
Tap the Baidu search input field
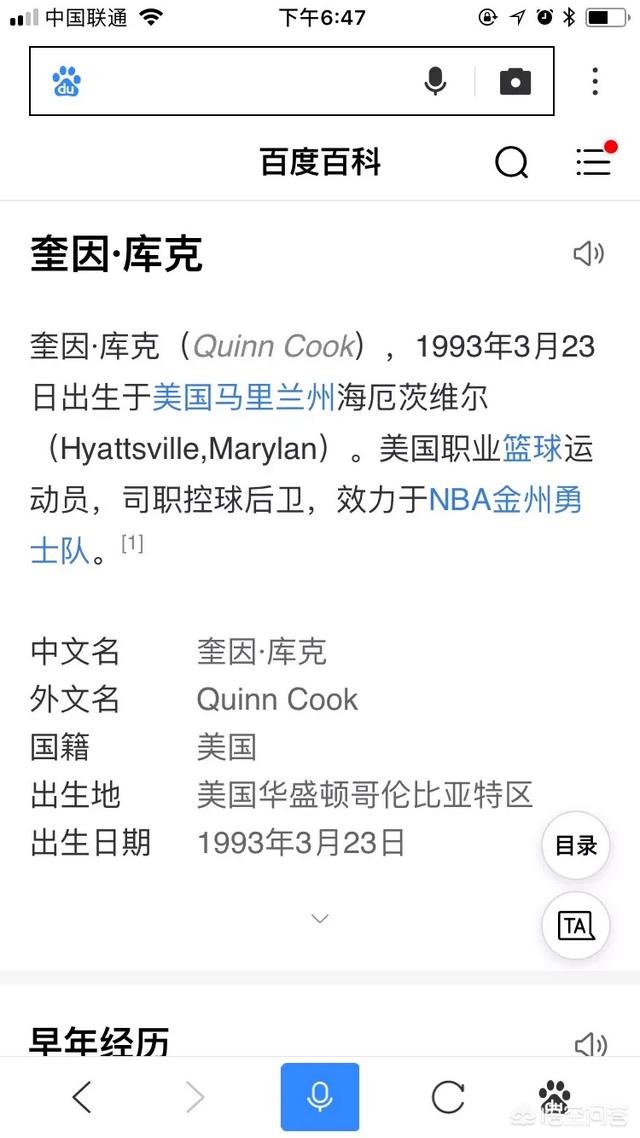240,81
